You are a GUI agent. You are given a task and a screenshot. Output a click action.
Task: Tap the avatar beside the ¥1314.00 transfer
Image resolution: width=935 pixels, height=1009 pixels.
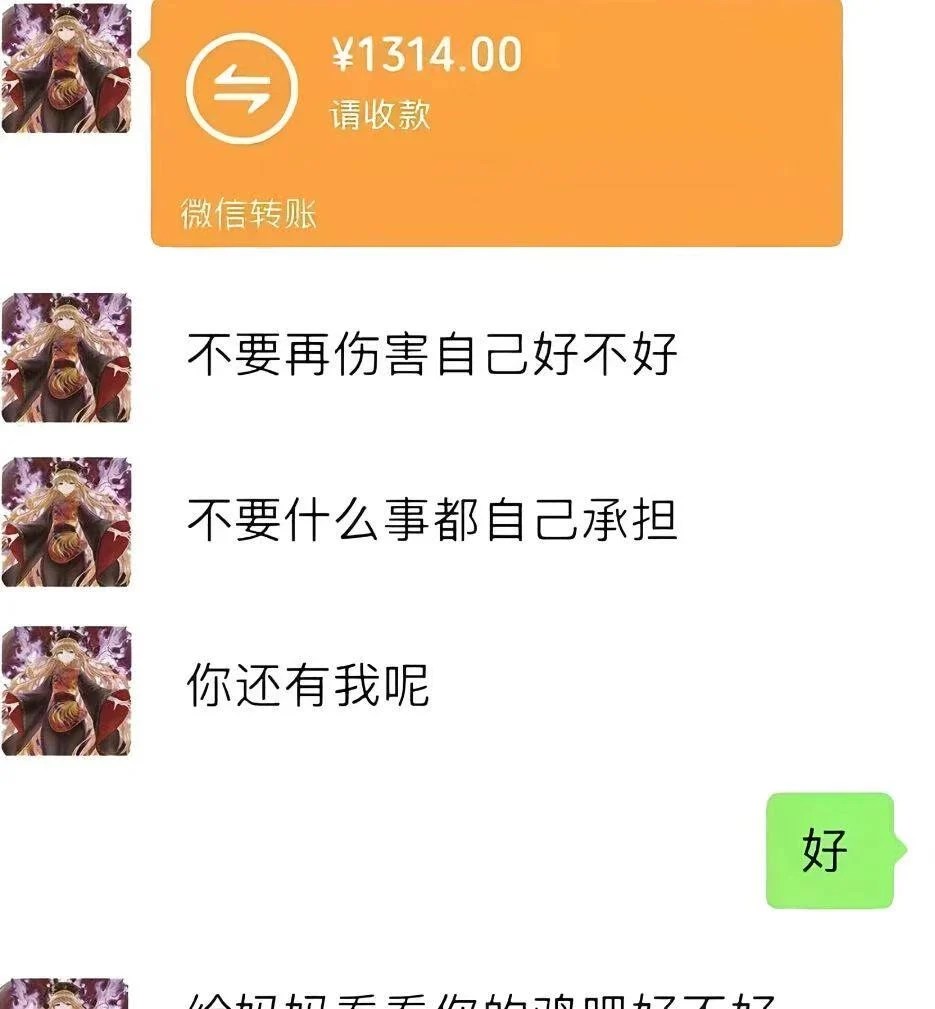pos(66,66)
